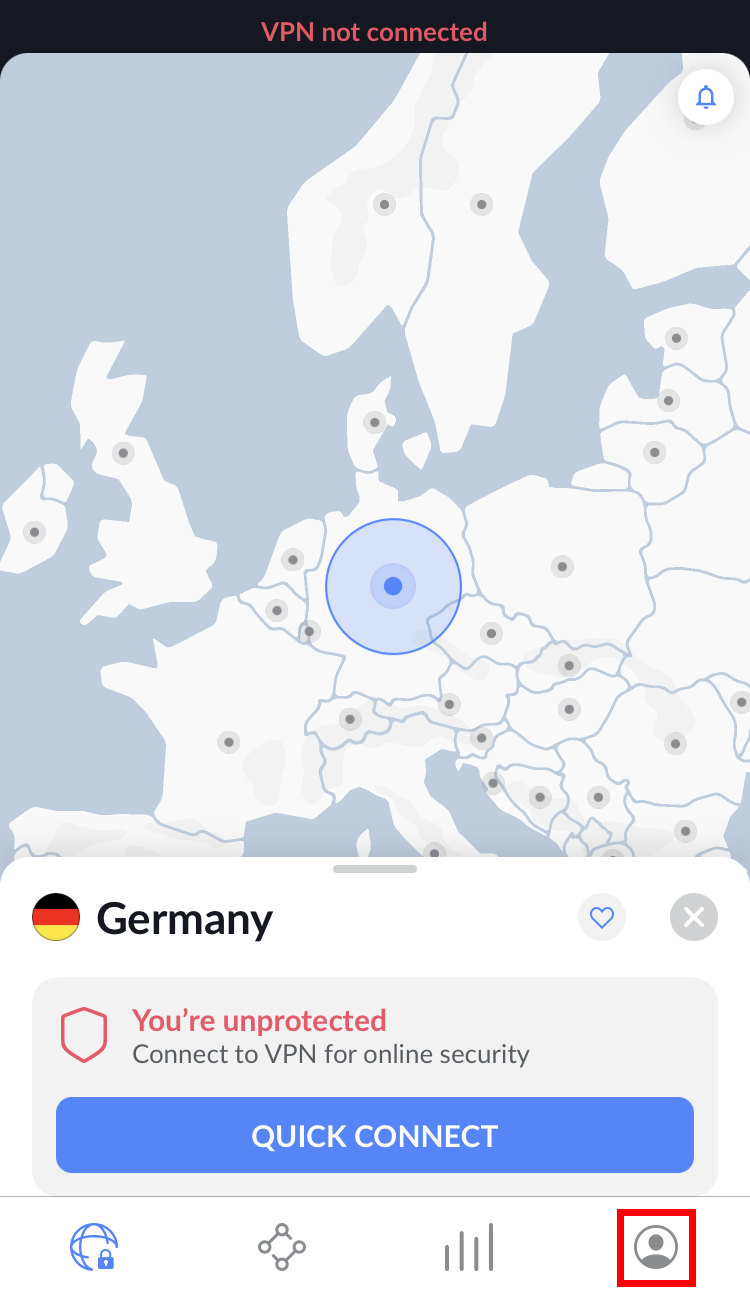
Task: Open the notifications bell
Action: [x=706, y=97]
